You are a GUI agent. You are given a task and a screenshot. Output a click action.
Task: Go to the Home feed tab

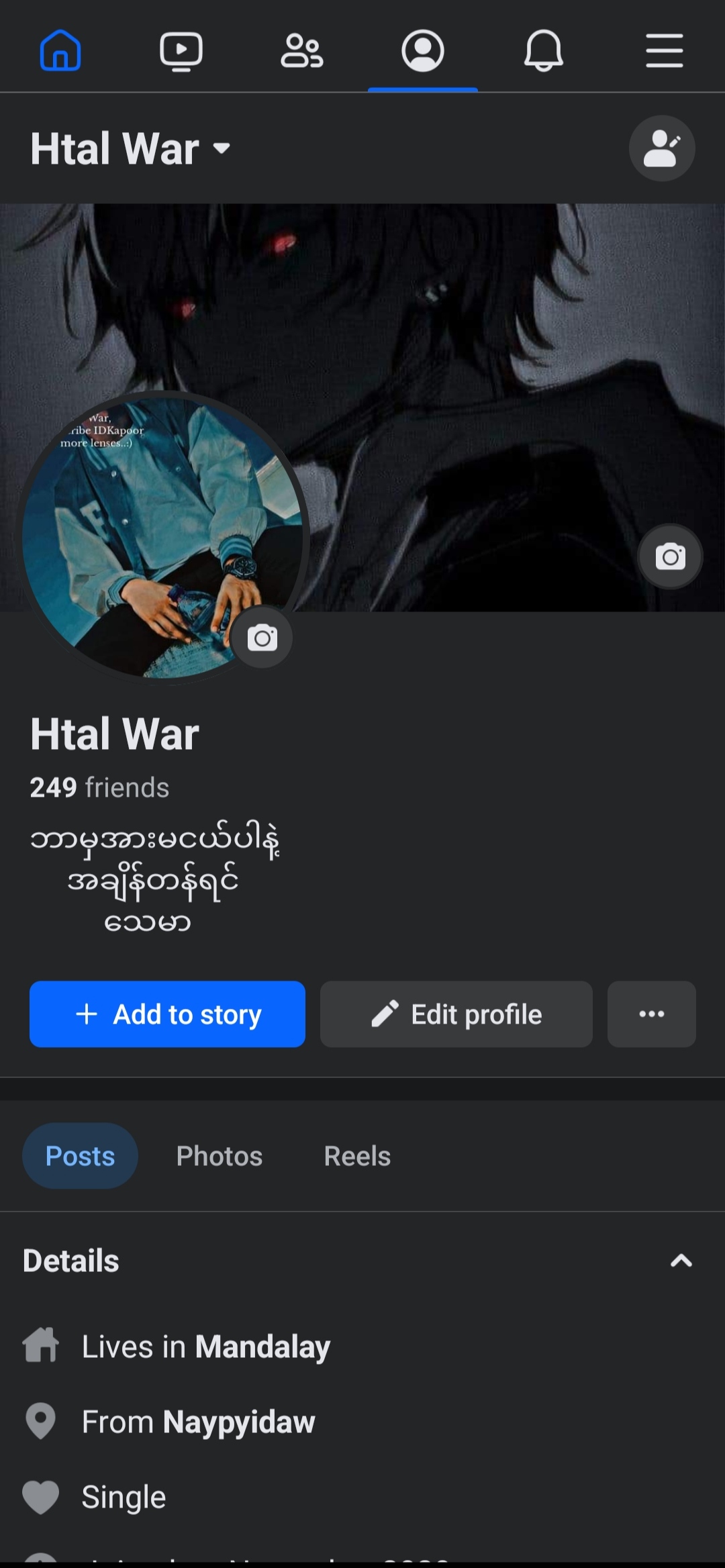point(60,51)
